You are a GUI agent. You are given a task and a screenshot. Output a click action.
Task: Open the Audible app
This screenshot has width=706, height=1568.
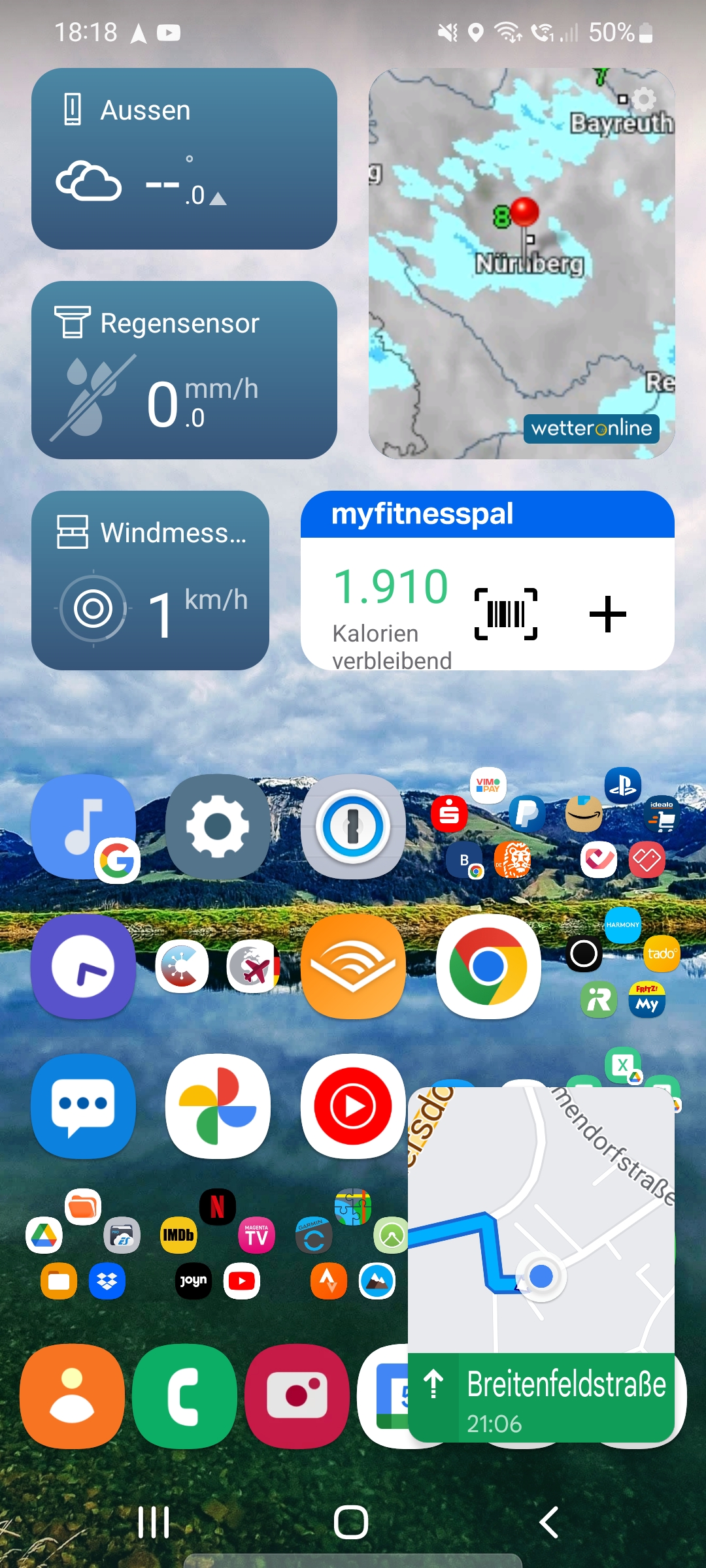353,967
